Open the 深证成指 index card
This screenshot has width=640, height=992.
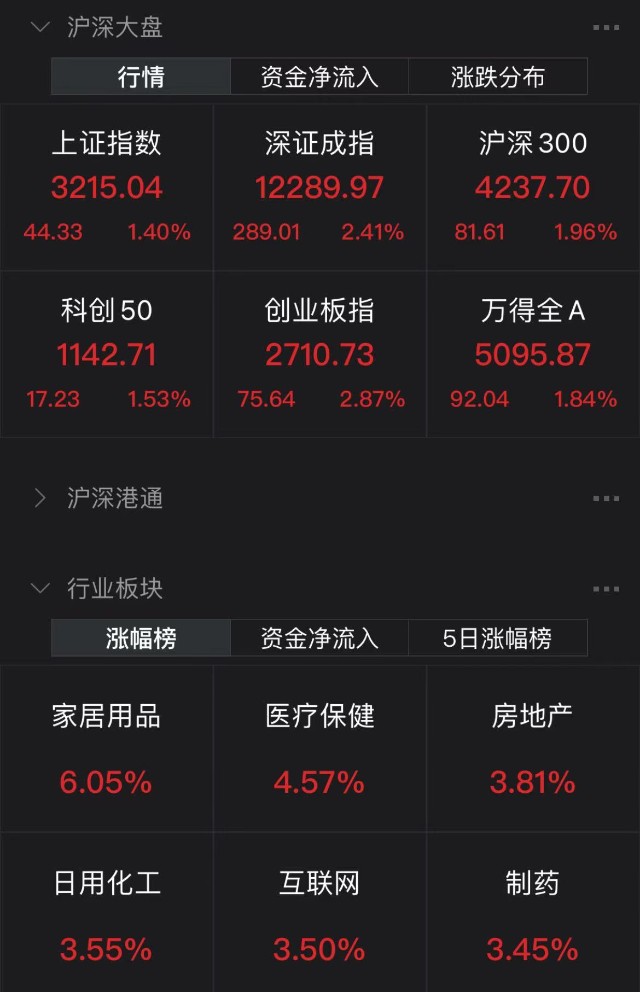(x=319, y=187)
